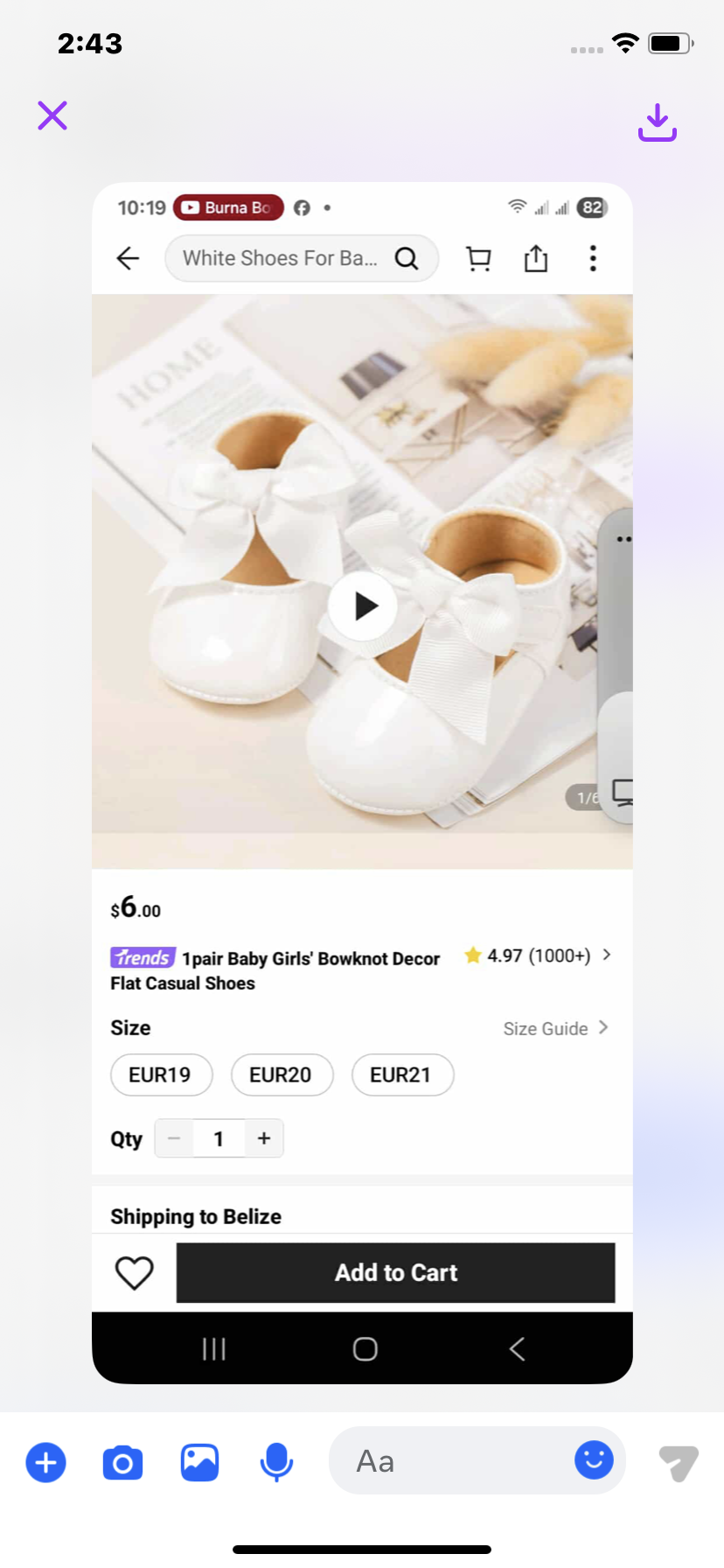
Task: Select size EUR19
Action: point(161,1074)
